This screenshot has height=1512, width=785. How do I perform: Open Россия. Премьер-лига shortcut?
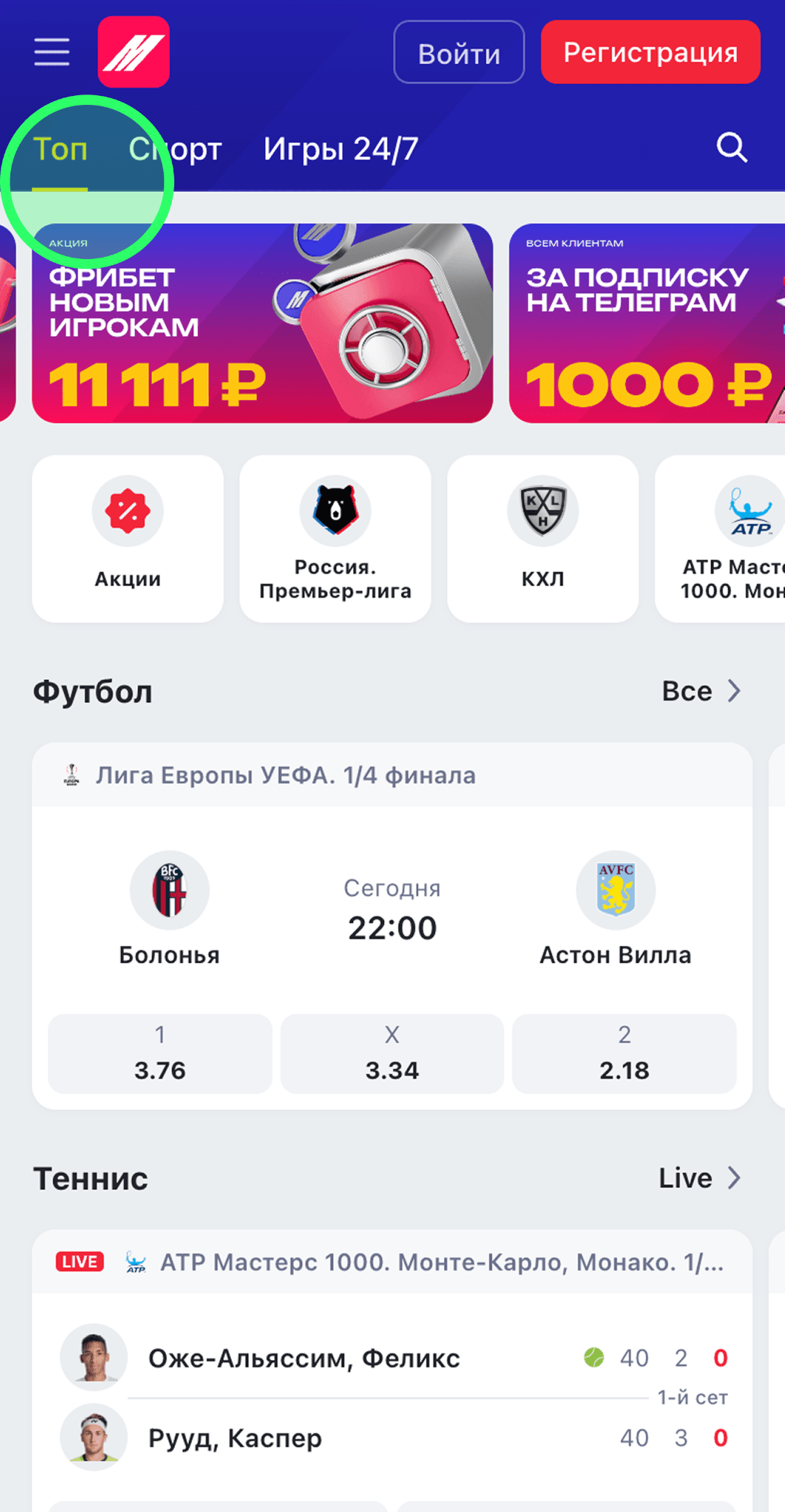point(335,539)
